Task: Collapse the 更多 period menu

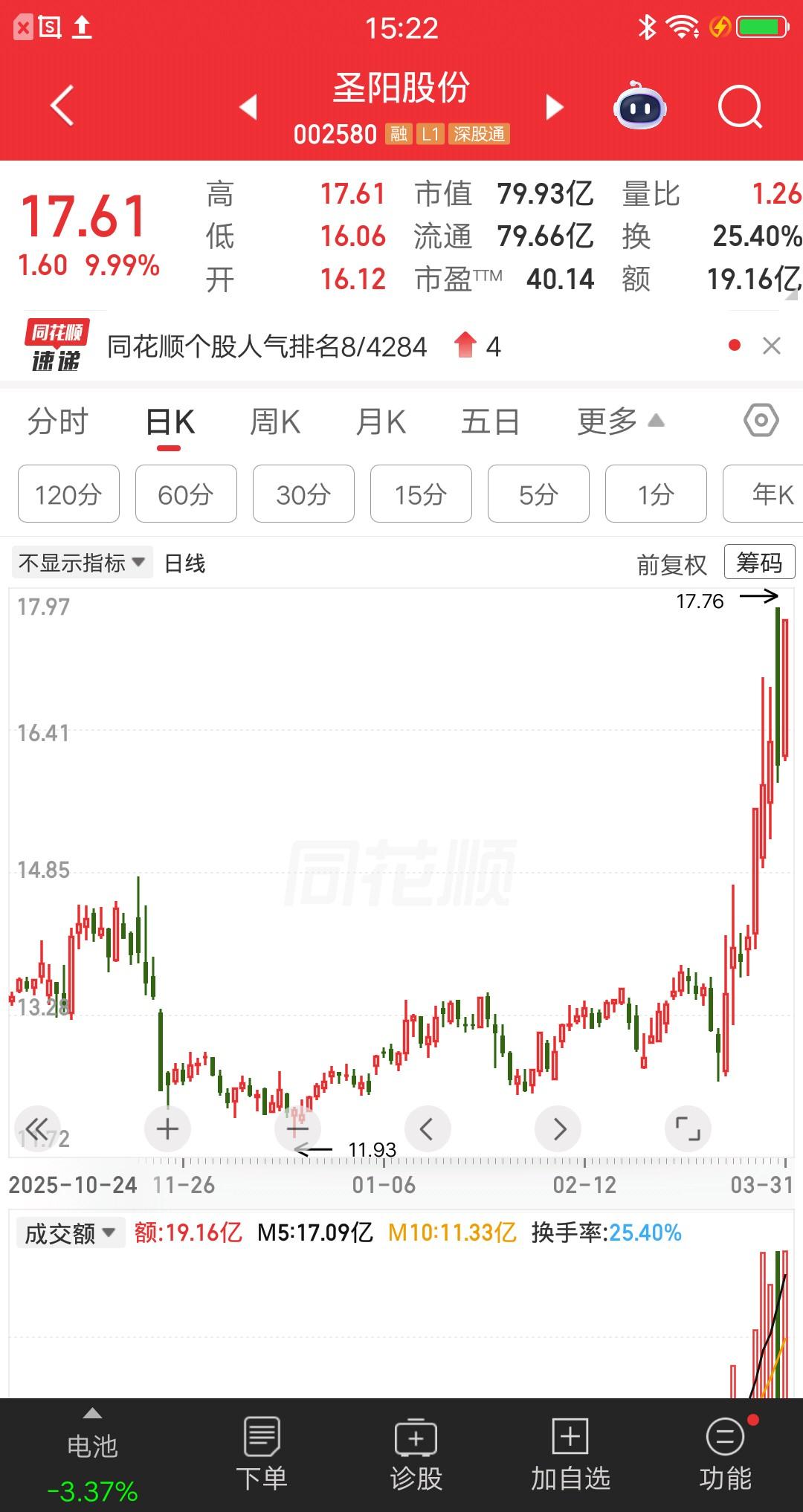Action: pos(619,420)
